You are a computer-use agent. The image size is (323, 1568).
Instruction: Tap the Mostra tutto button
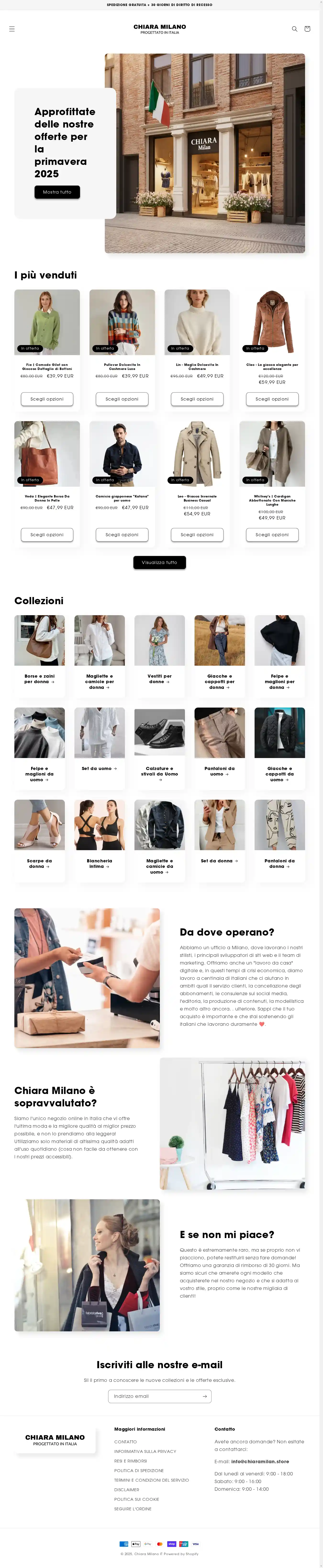57,192
